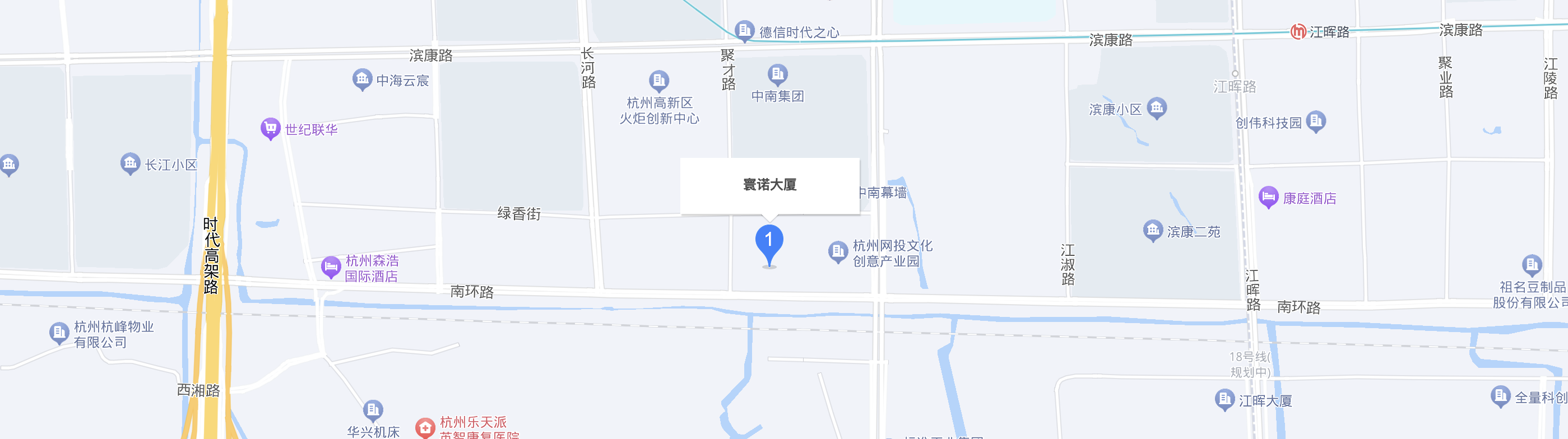
Task: Tap the 康庭酒店 hotel marker
Action: 1268,197
